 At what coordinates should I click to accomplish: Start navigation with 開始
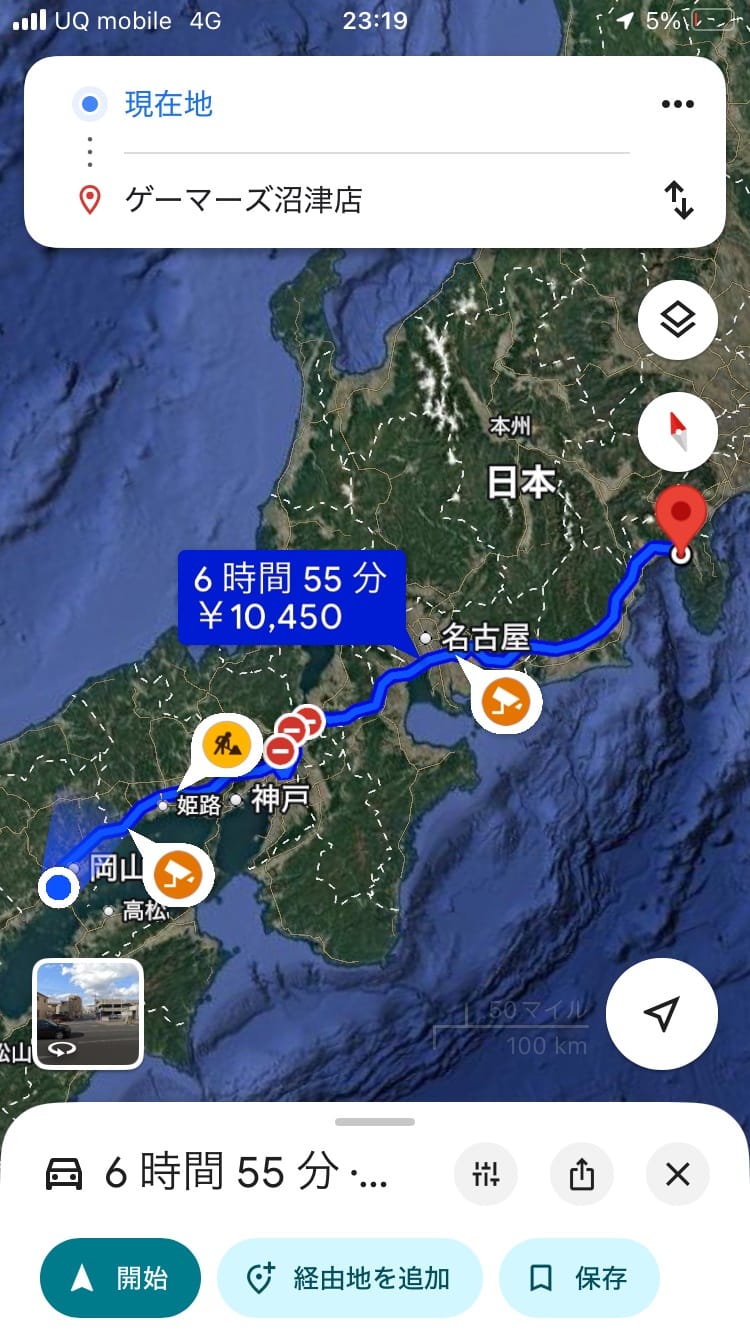tap(120, 1278)
